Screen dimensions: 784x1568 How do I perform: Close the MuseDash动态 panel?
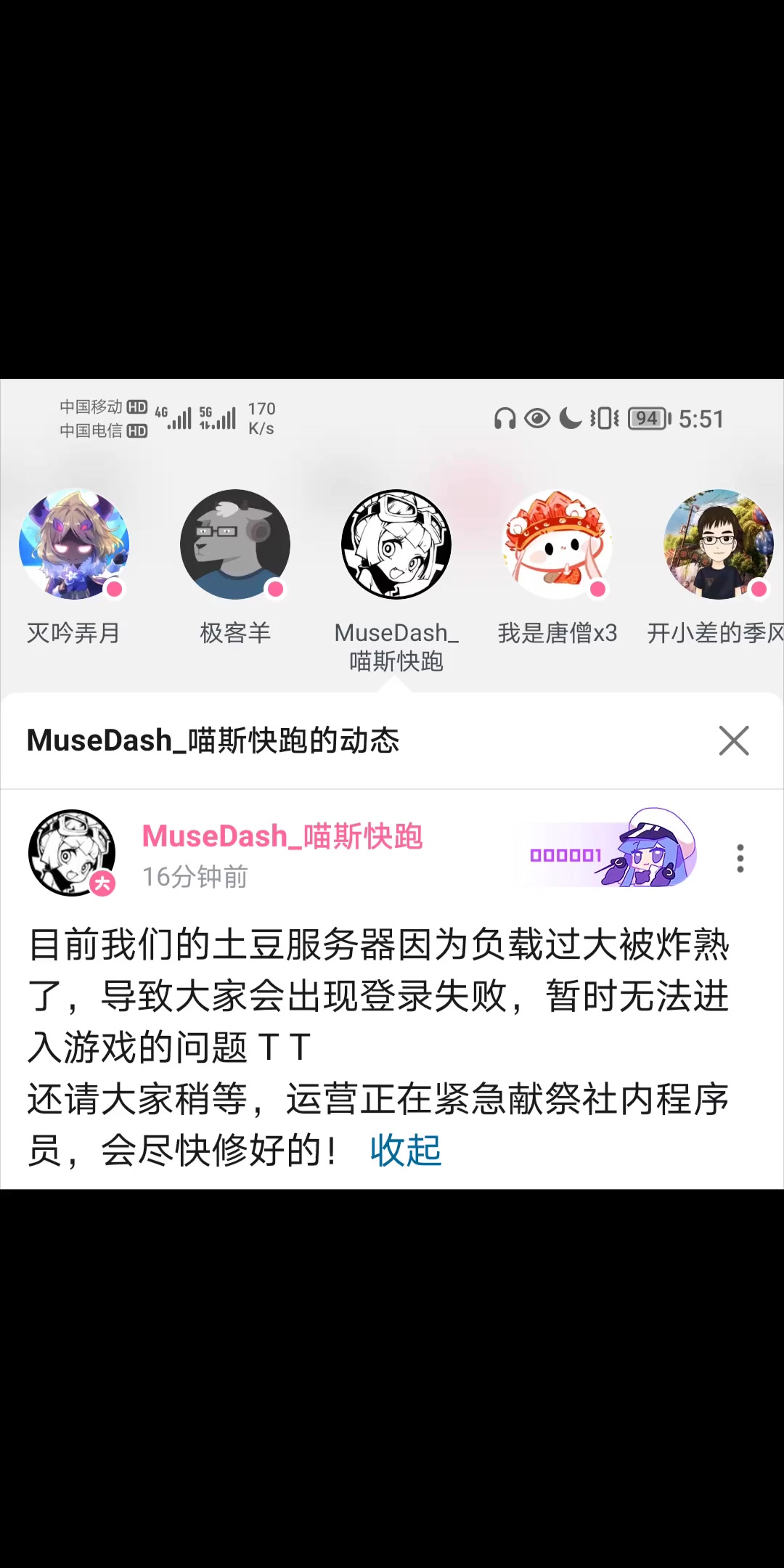click(733, 740)
